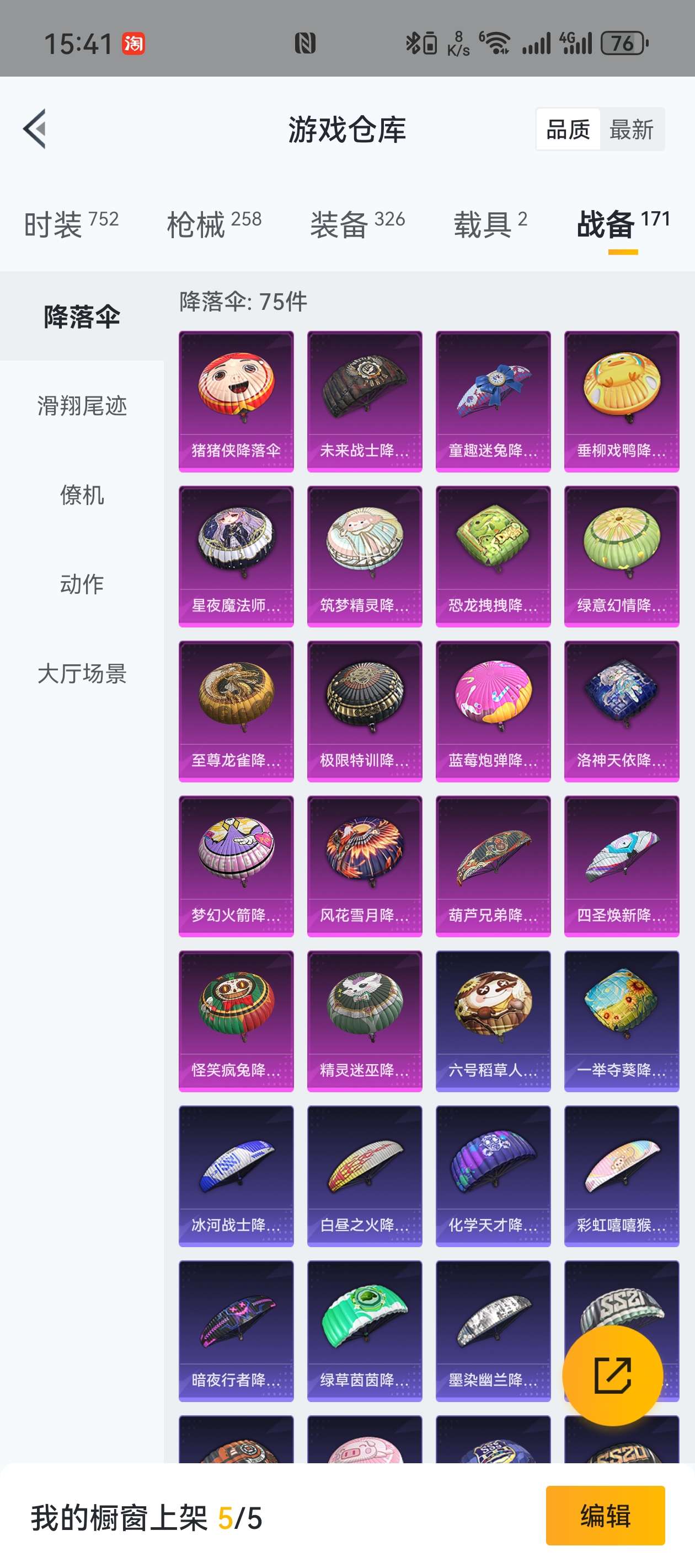Switch to the 载具 tab
695x1568 pixels.
490,223
